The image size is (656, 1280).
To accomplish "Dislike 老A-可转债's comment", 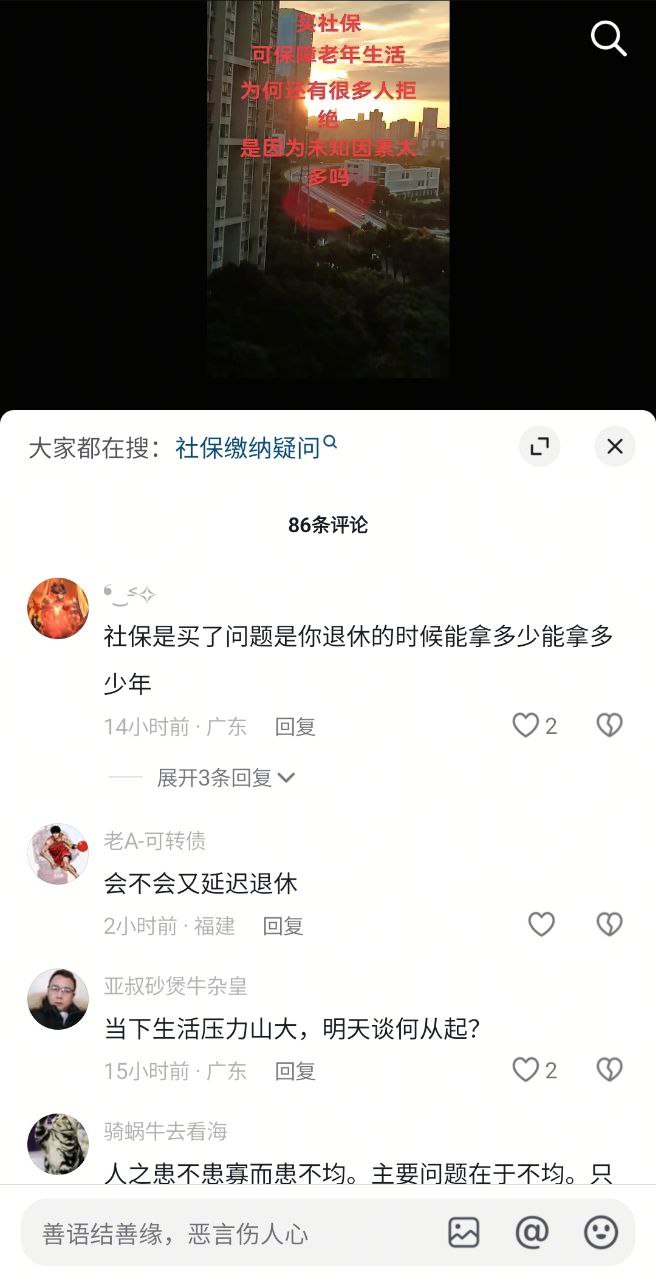I will pos(609,925).
